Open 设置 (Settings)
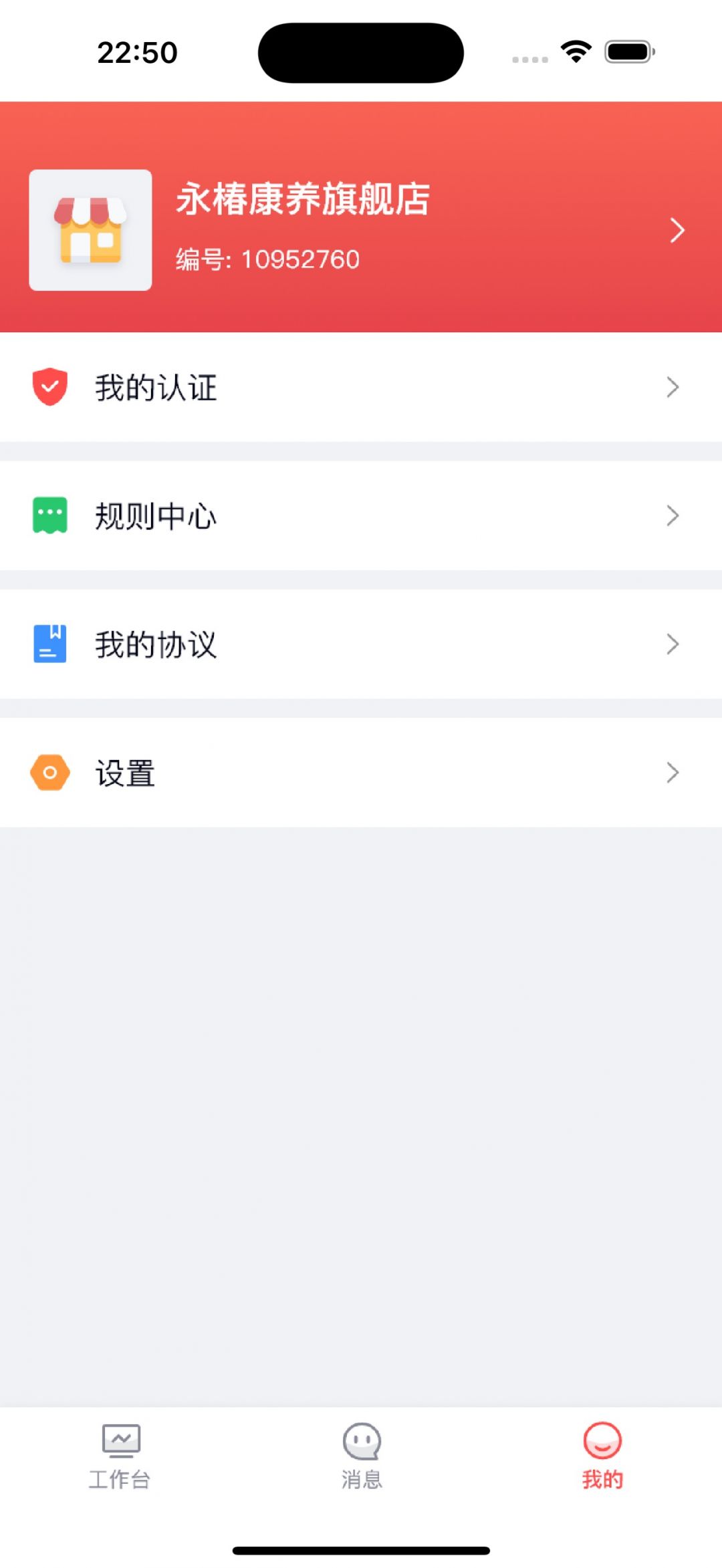 point(361,773)
